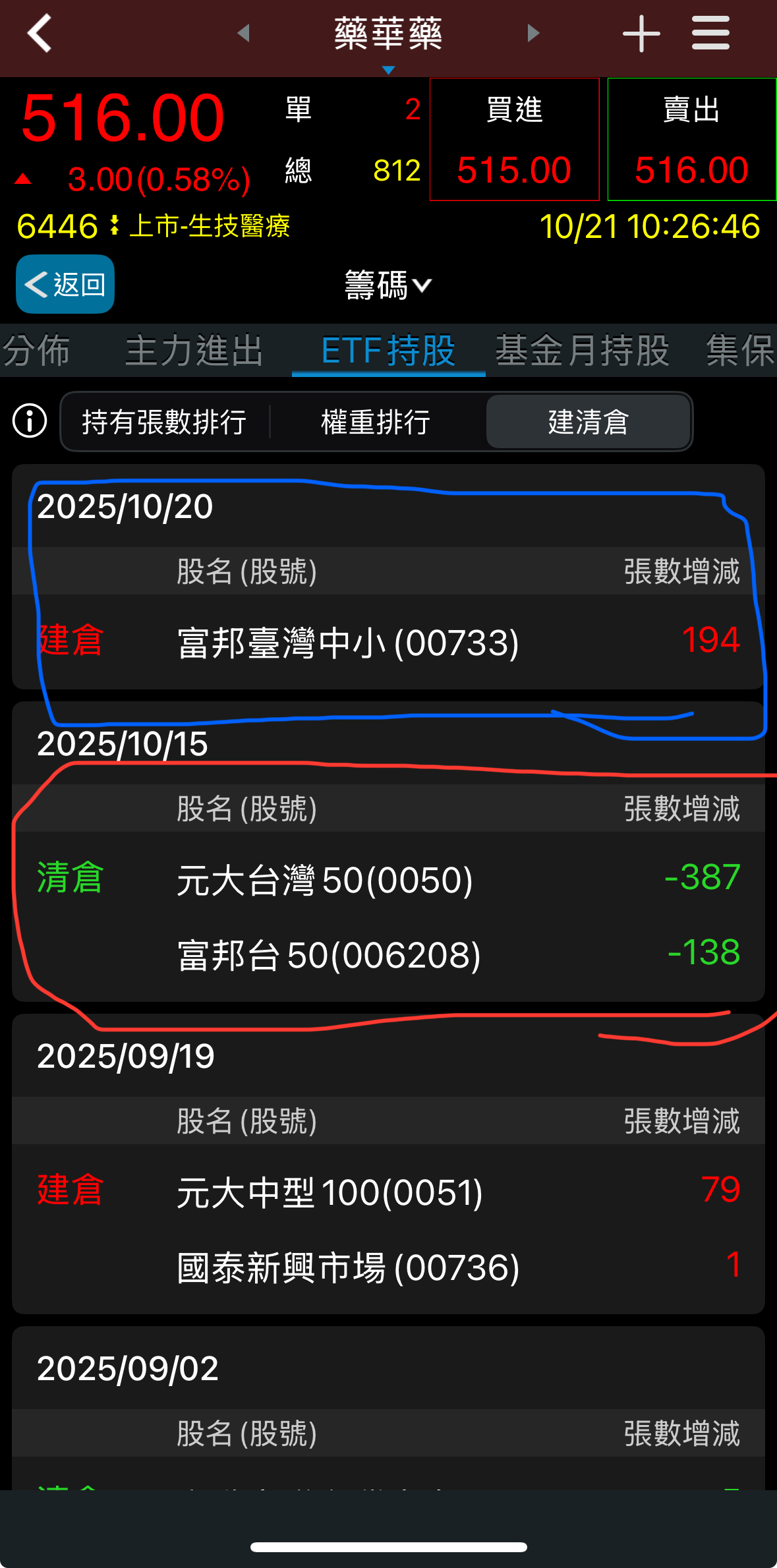Switch to the 集保 tab

pyautogui.click(x=740, y=350)
